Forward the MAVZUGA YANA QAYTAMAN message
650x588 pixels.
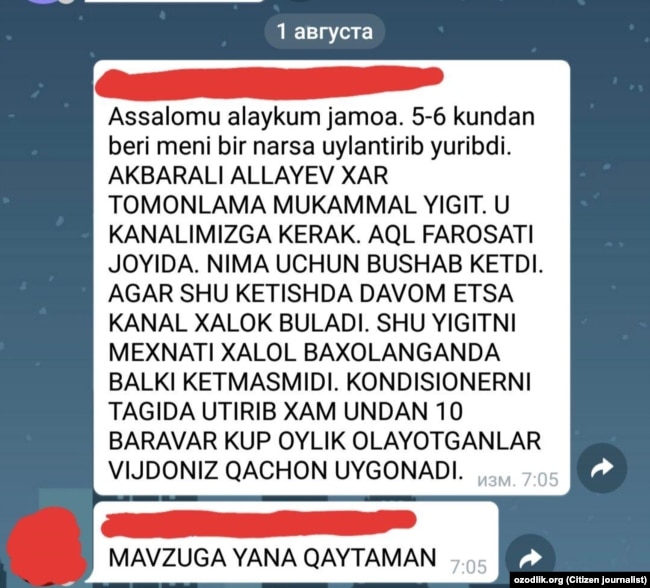[x=531, y=558]
